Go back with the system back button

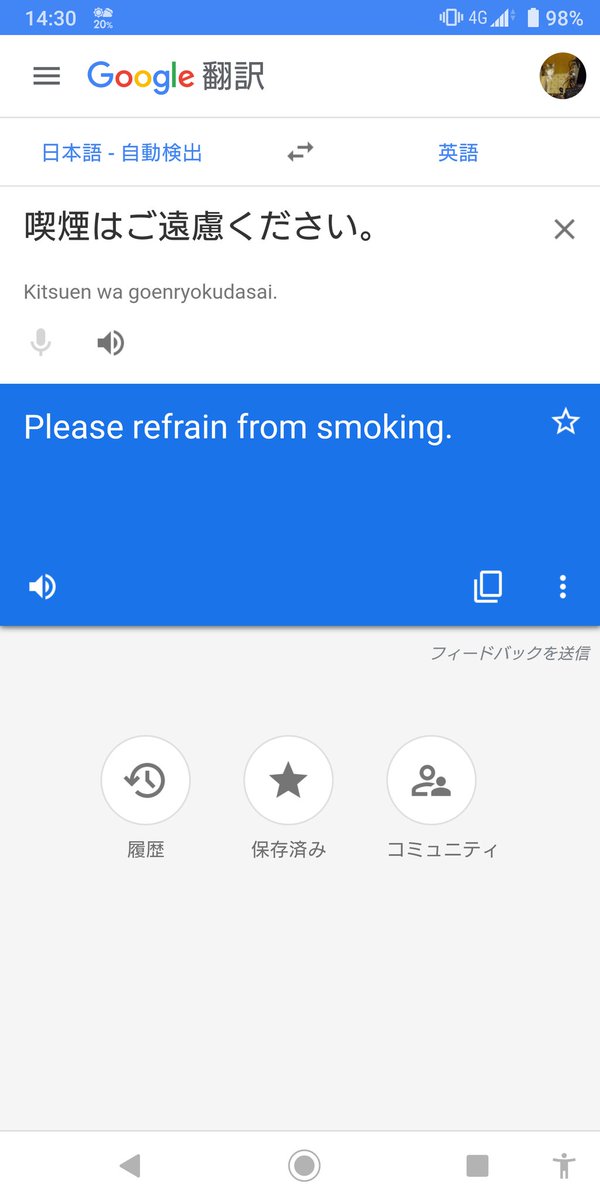click(x=130, y=1165)
